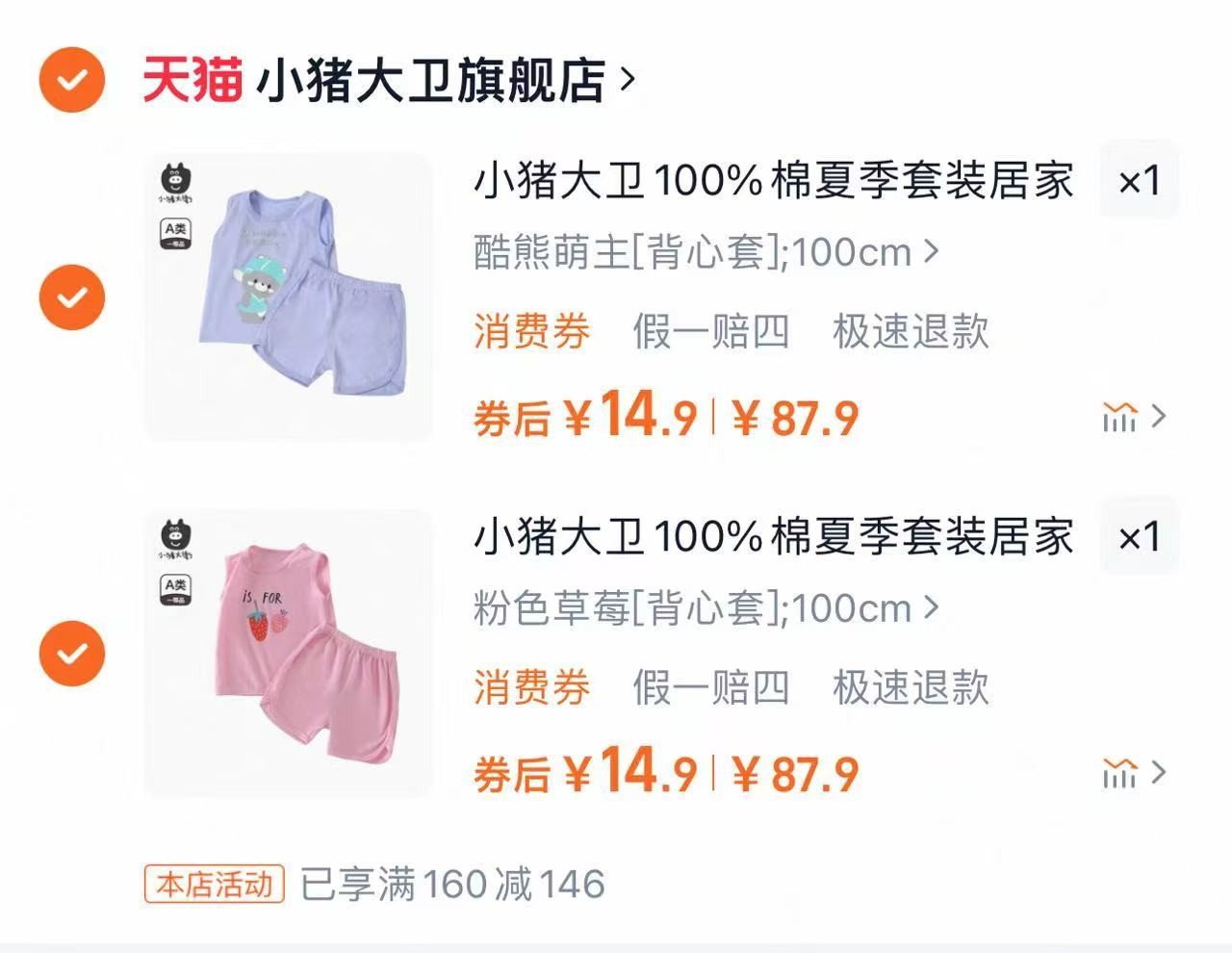Adjust quantity ×1 of 粉色草莓 item
This screenshot has width=1232, height=953.
click(1139, 537)
